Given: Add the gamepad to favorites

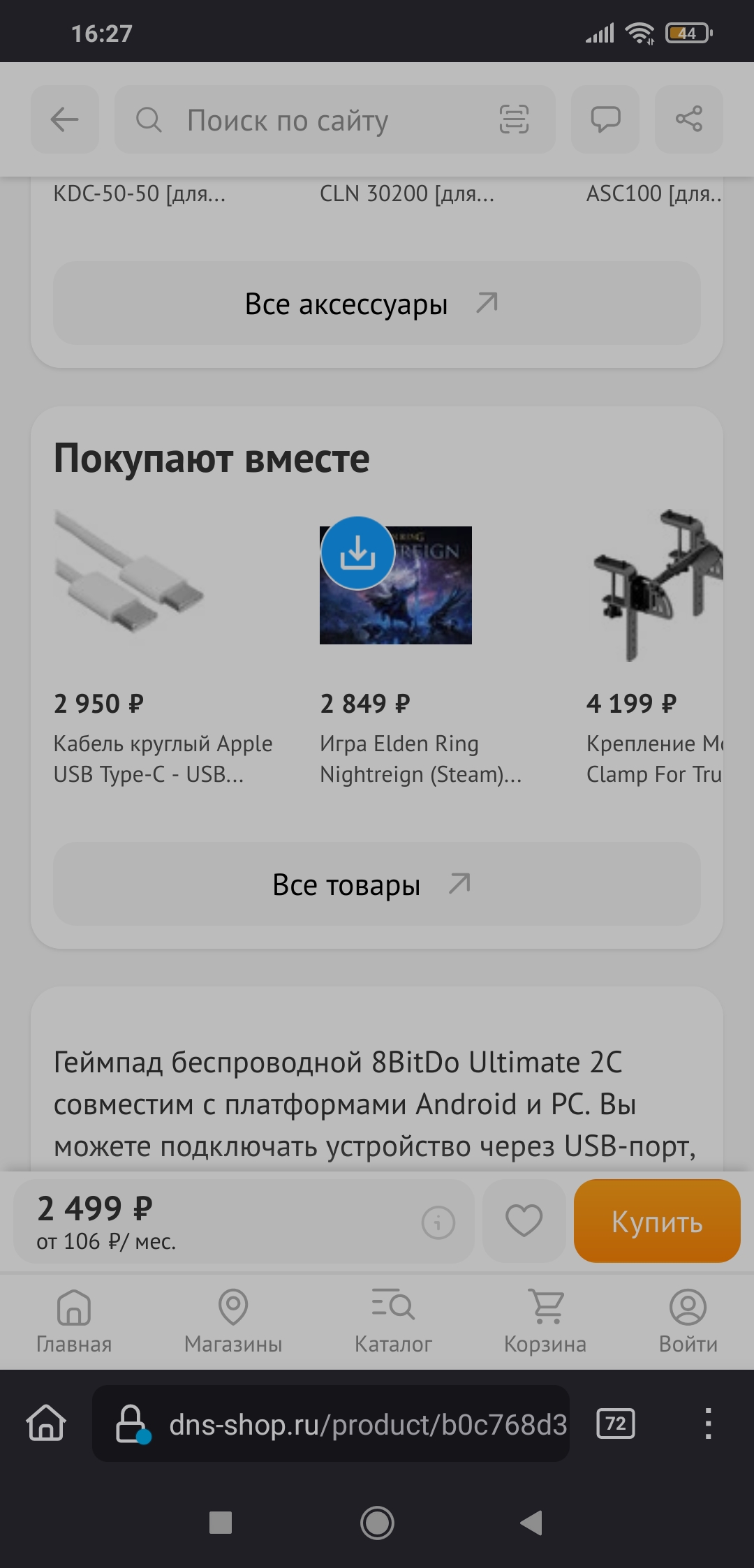Looking at the screenshot, I should point(524,1221).
